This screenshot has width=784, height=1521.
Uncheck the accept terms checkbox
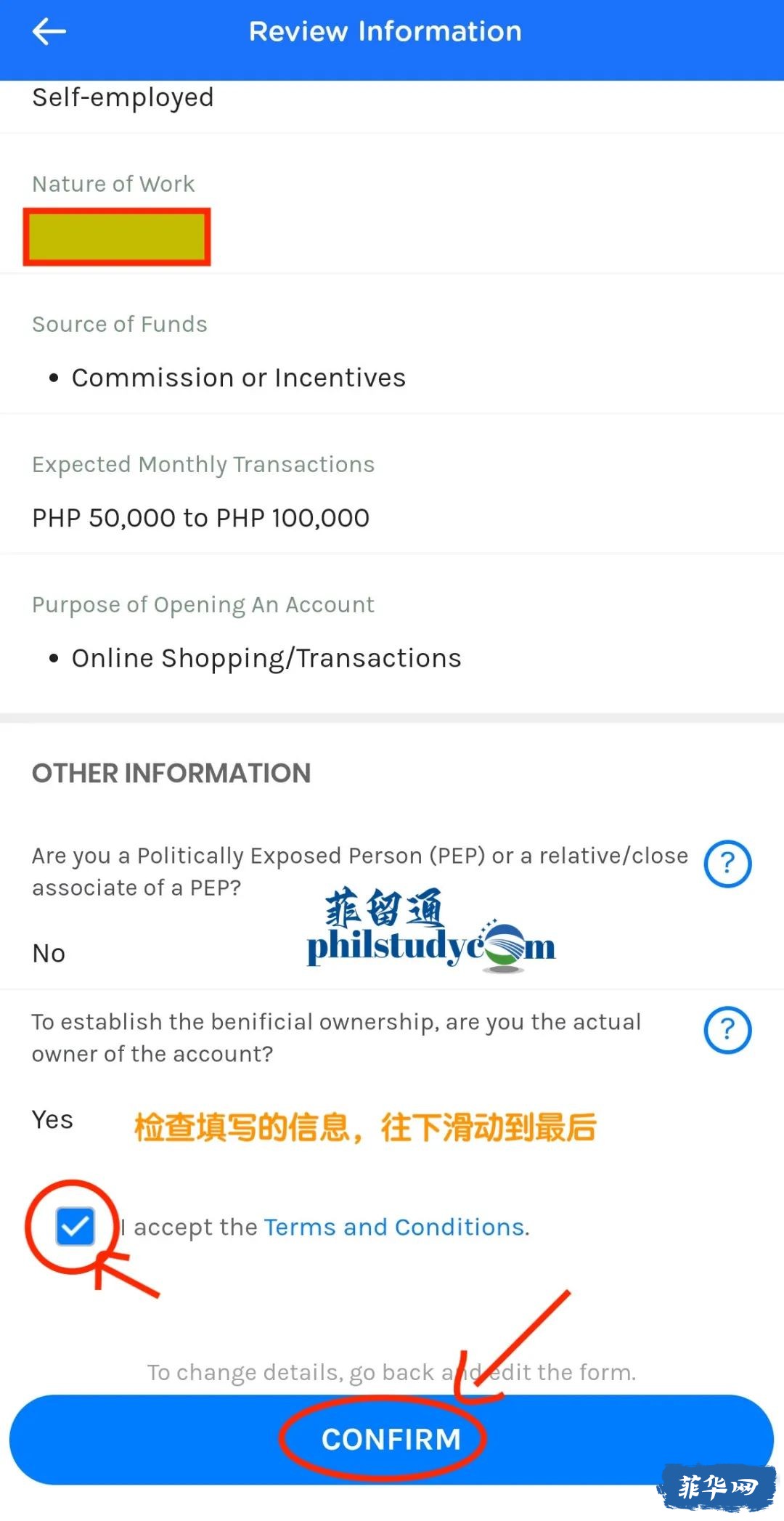point(75,1227)
